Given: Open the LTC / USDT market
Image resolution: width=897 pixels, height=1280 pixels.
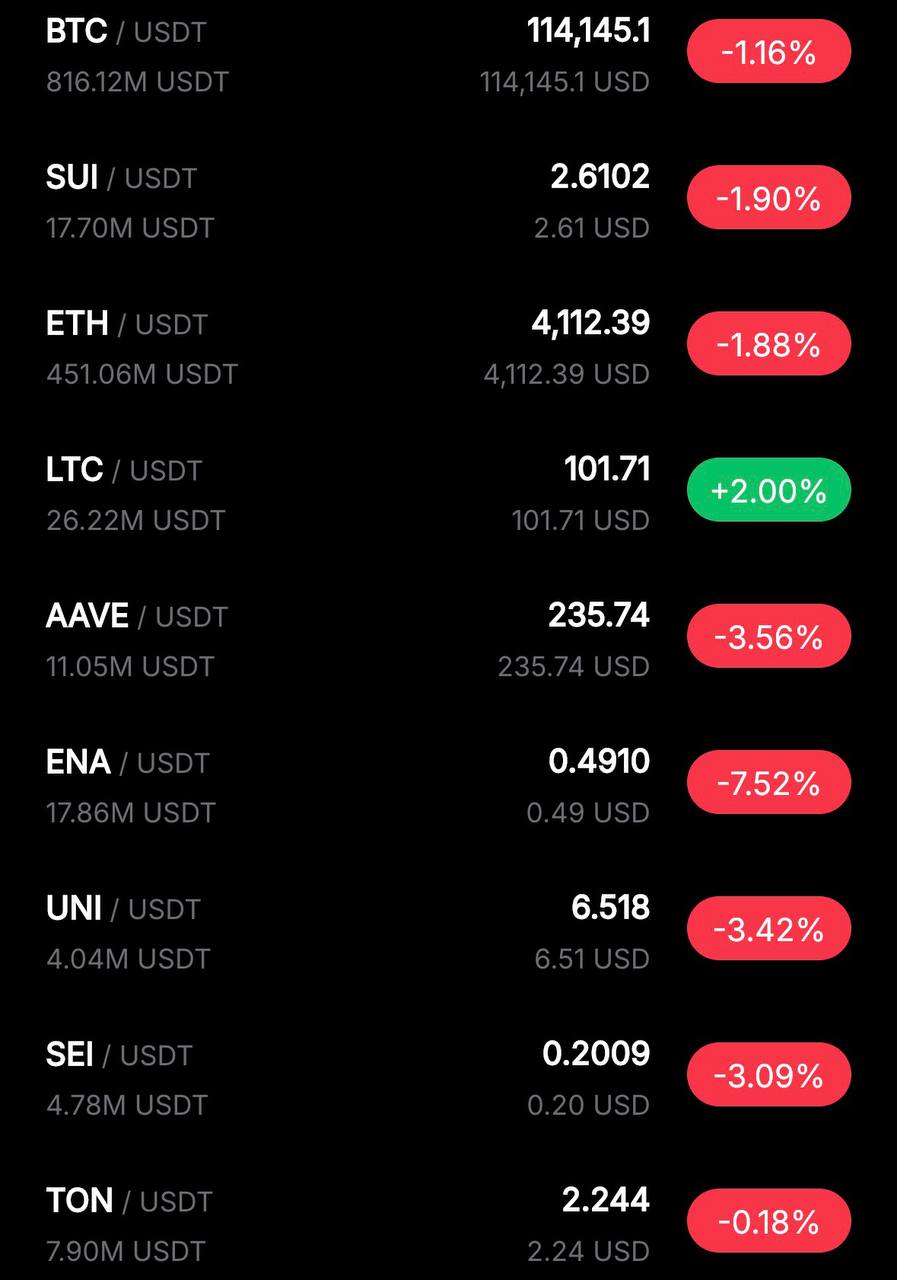Looking at the screenshot, I should click(x=123, y=470).
